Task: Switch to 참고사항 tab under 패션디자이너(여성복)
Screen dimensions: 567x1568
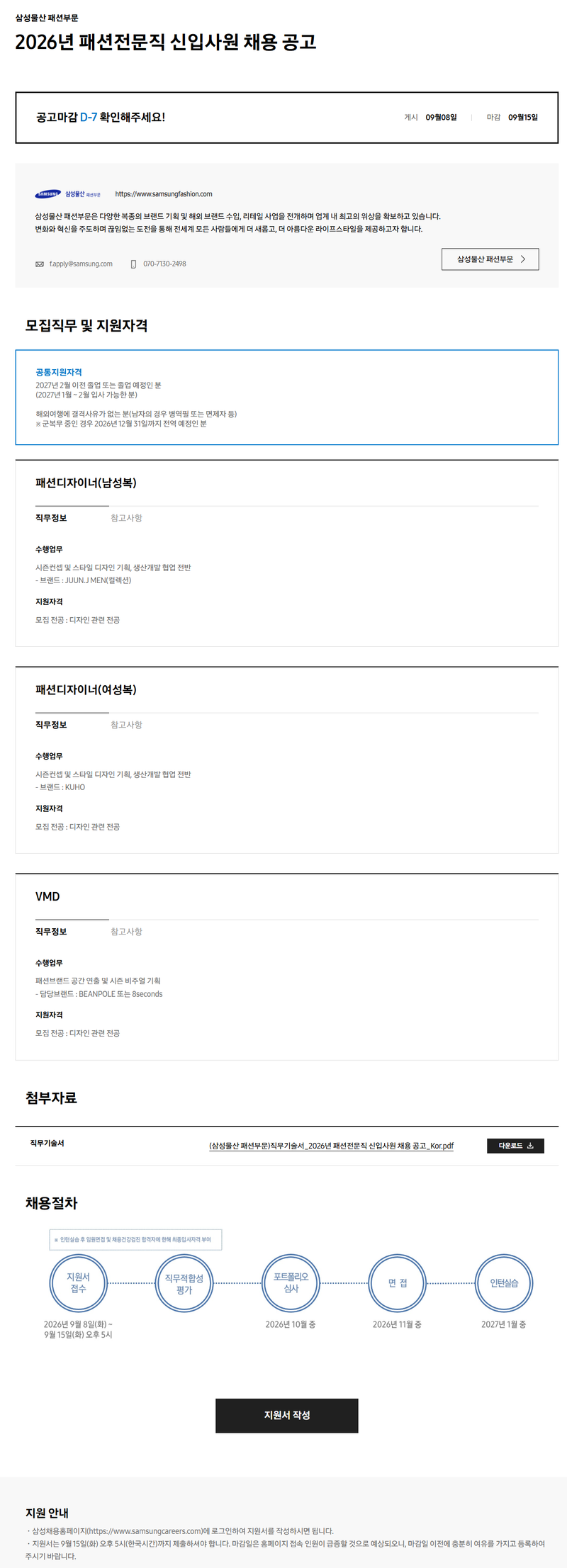Action: tap(126, 725)
